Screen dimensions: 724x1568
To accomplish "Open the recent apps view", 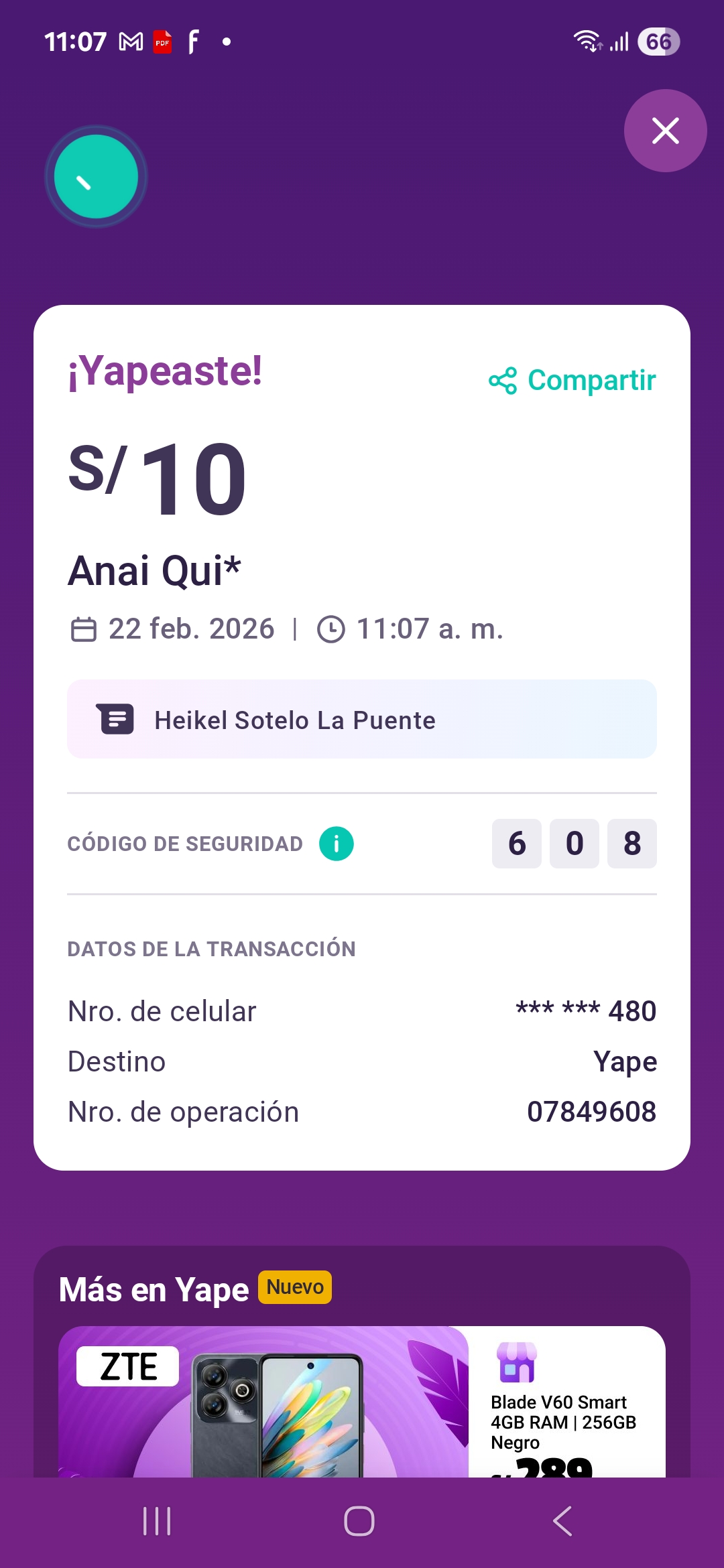I will (x=157, y=1521).
